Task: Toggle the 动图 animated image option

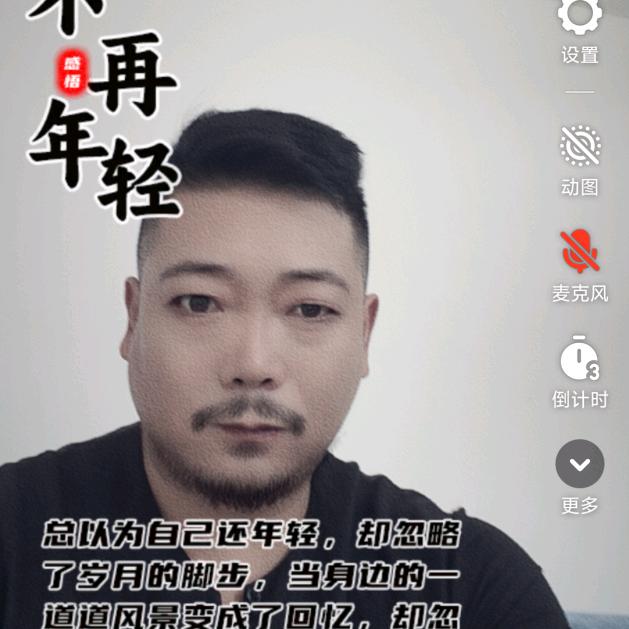Action: [x=580, y=147]
